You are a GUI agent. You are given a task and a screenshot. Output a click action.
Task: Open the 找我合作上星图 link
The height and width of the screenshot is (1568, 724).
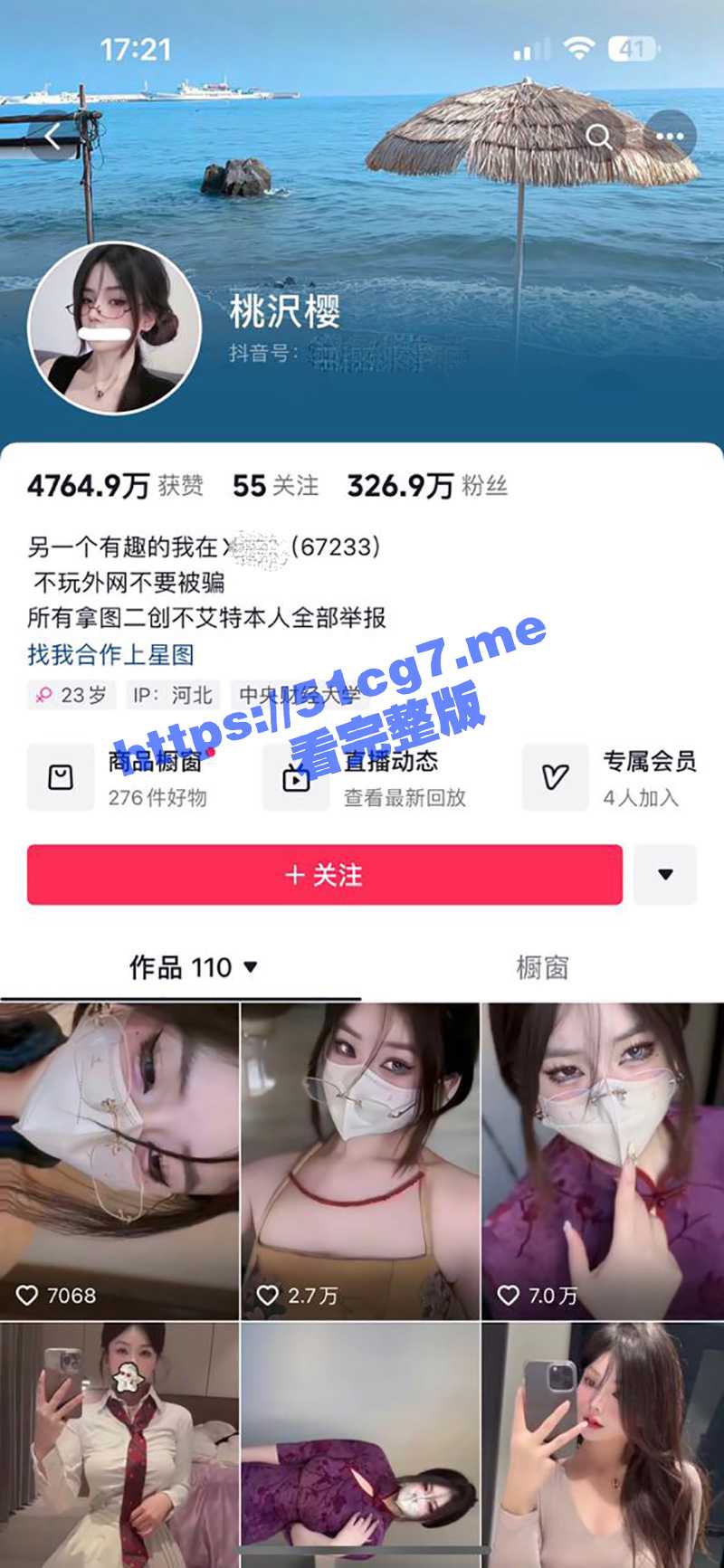pos(110,654)
